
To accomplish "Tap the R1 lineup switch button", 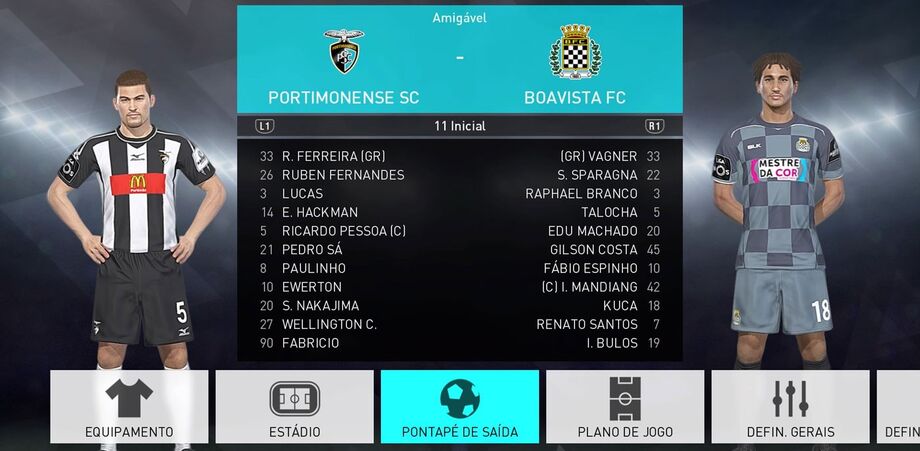I will tap(655, 126).
